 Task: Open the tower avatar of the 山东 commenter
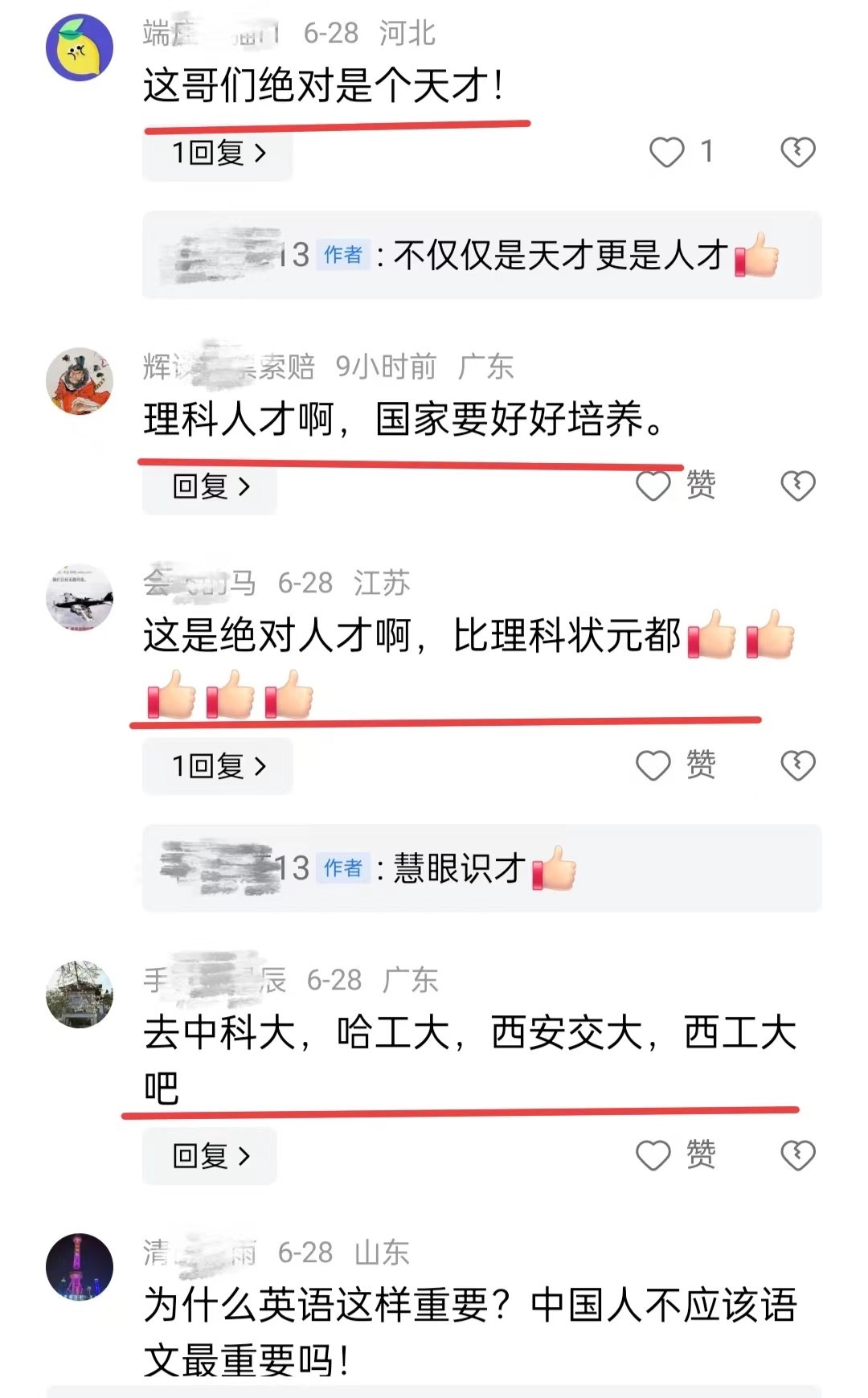click(x=80, y=1266)
